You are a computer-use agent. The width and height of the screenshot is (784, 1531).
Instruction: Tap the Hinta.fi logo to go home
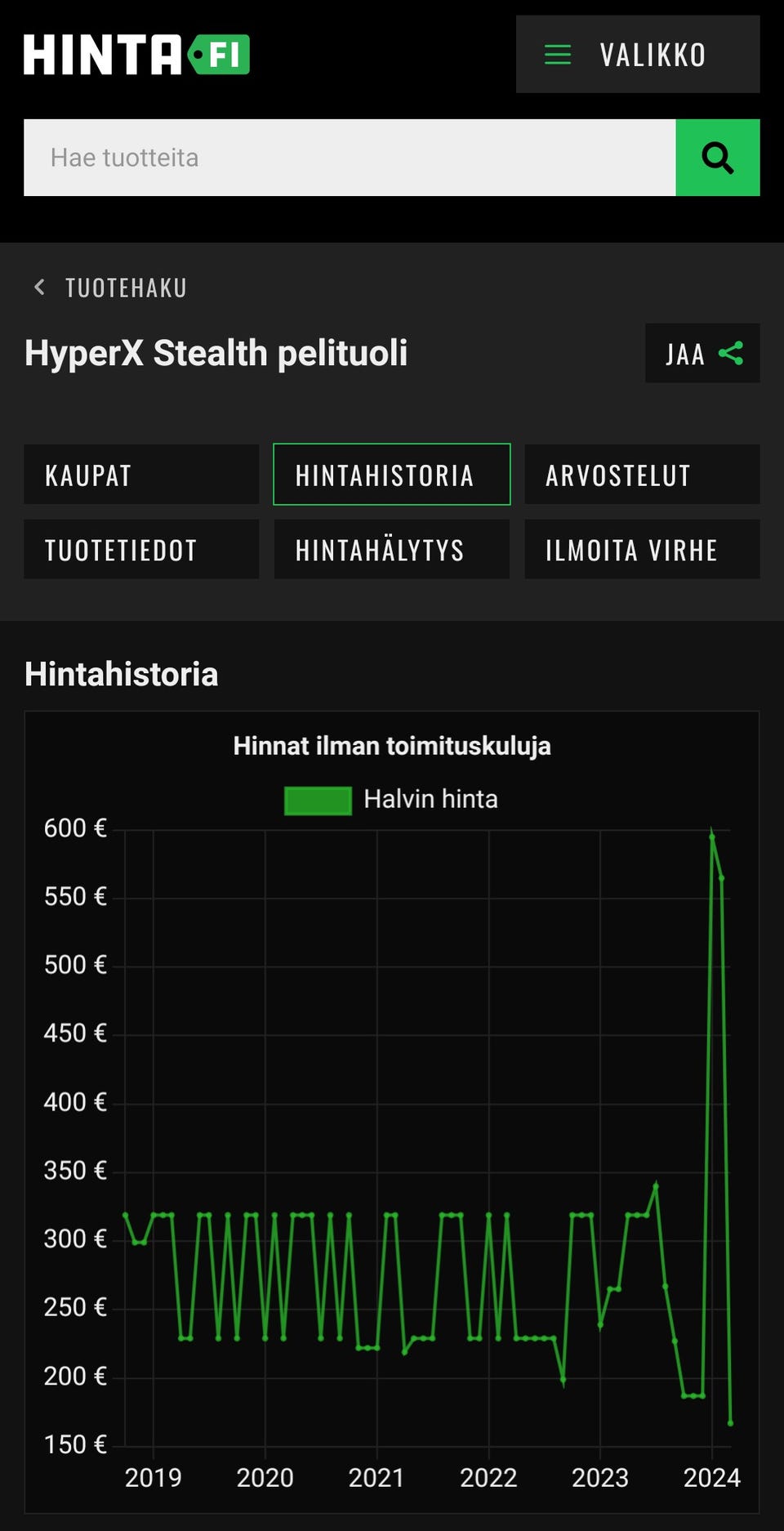[136, 55]
